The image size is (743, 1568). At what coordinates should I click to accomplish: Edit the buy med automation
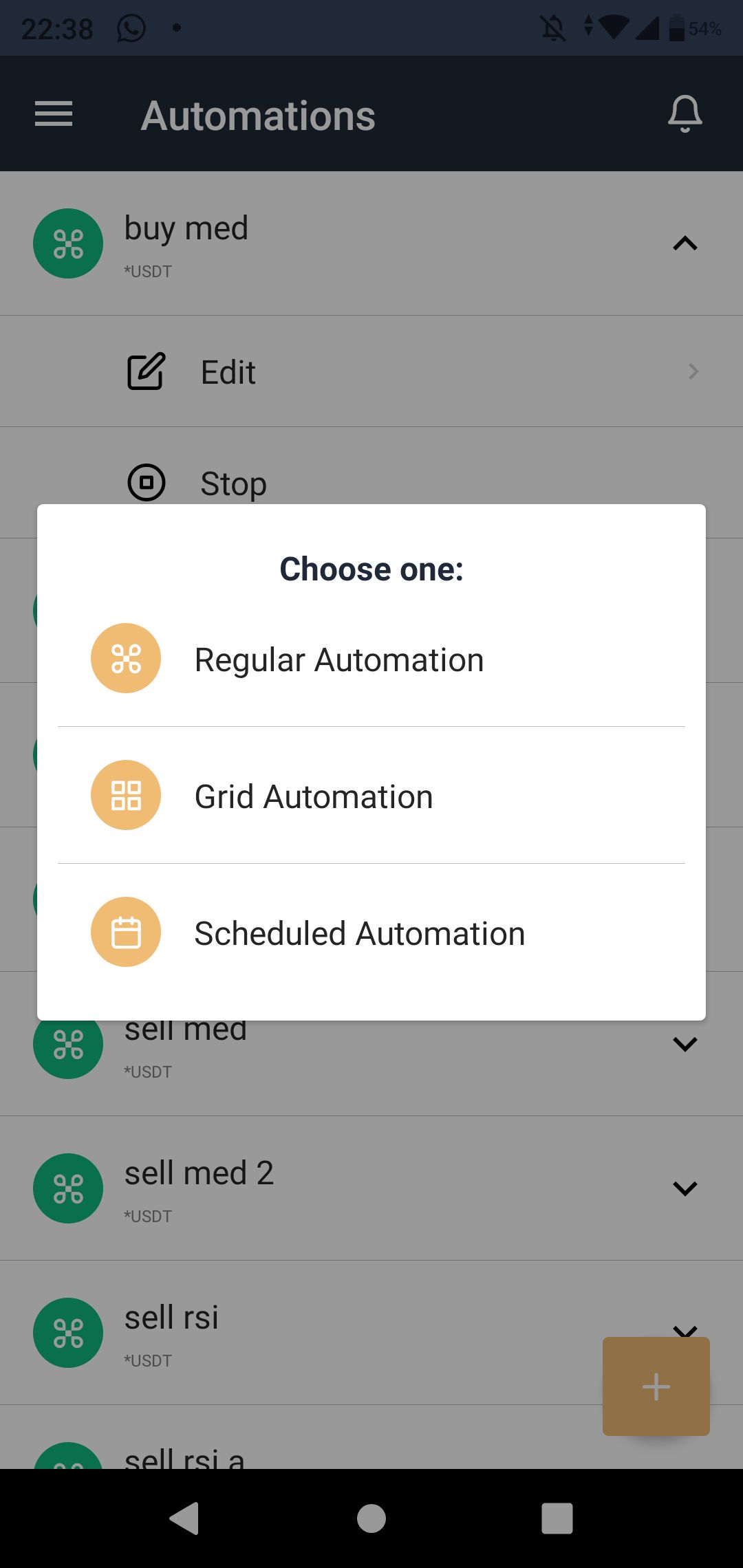pos(371,371)
